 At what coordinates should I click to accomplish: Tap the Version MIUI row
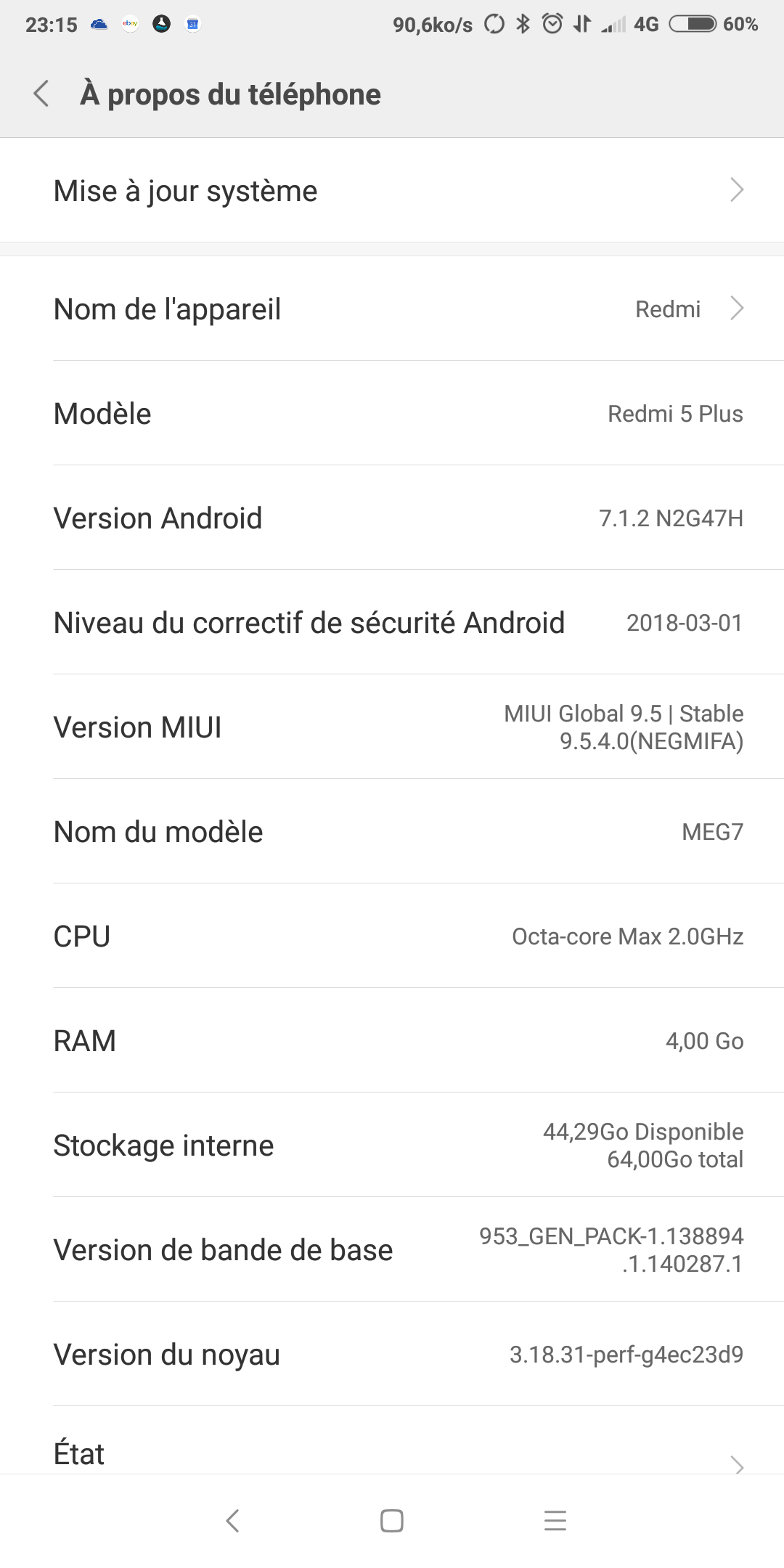tap(392, 727)
